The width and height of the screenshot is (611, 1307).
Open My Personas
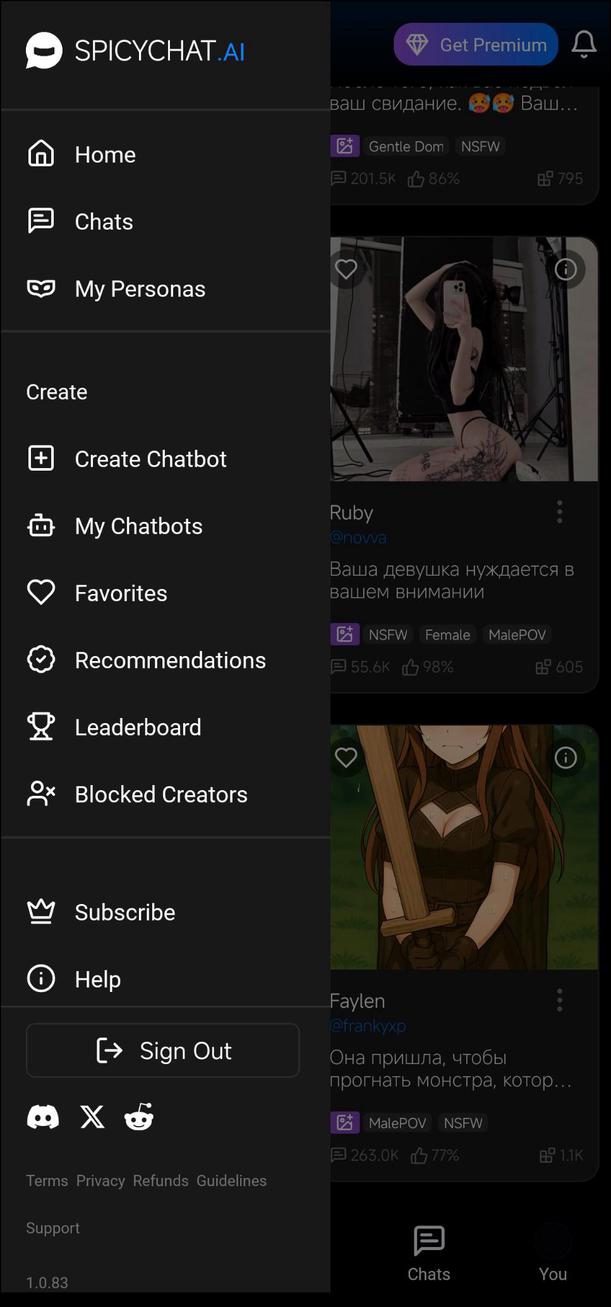click(139, 289)
